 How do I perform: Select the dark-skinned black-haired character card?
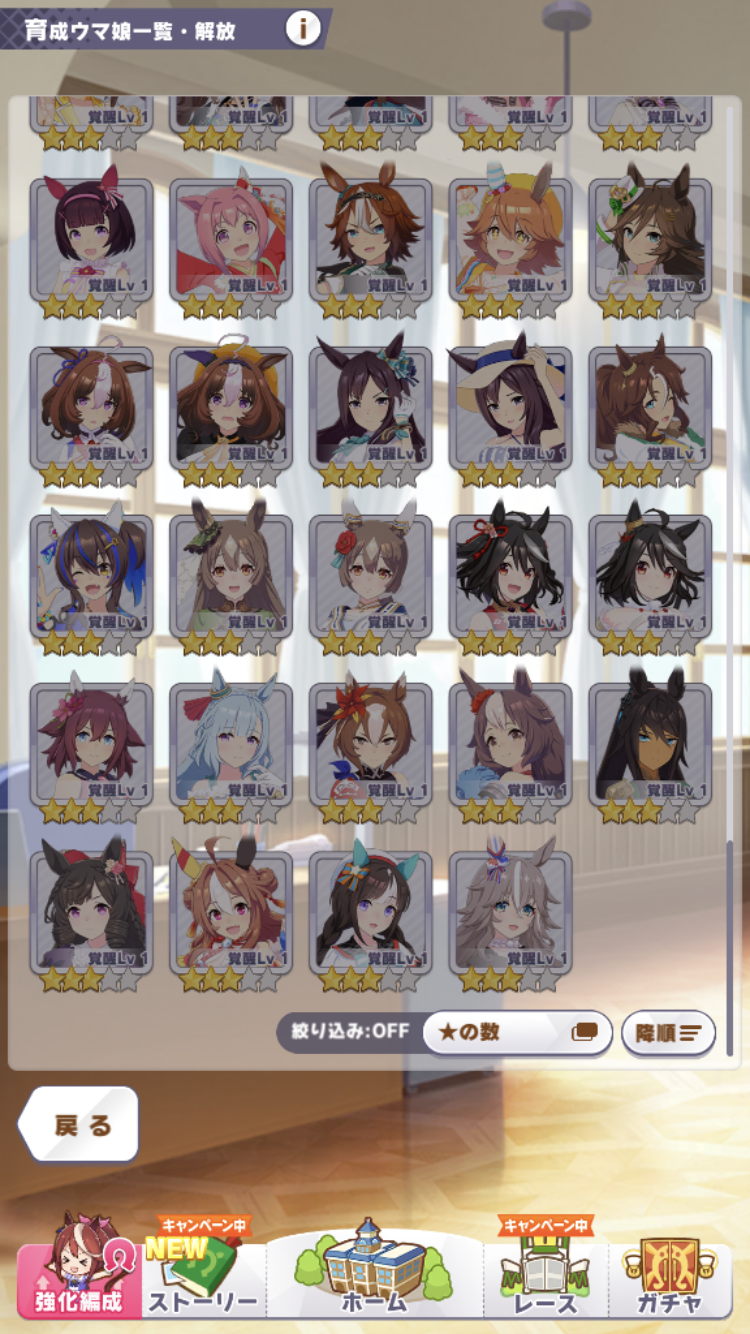650,744
